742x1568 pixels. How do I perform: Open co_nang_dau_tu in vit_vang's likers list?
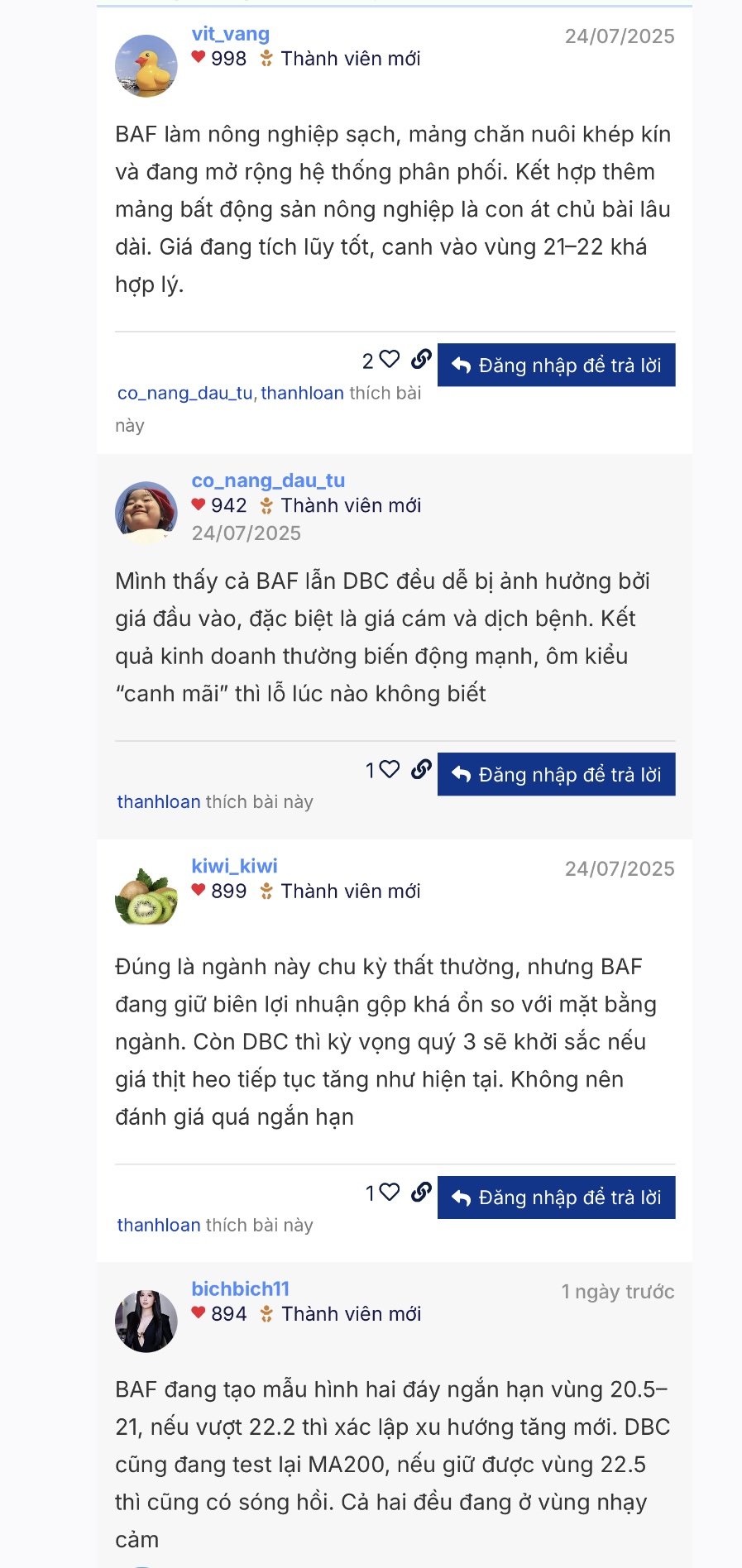pyautogui.click(x=185, y=393)
